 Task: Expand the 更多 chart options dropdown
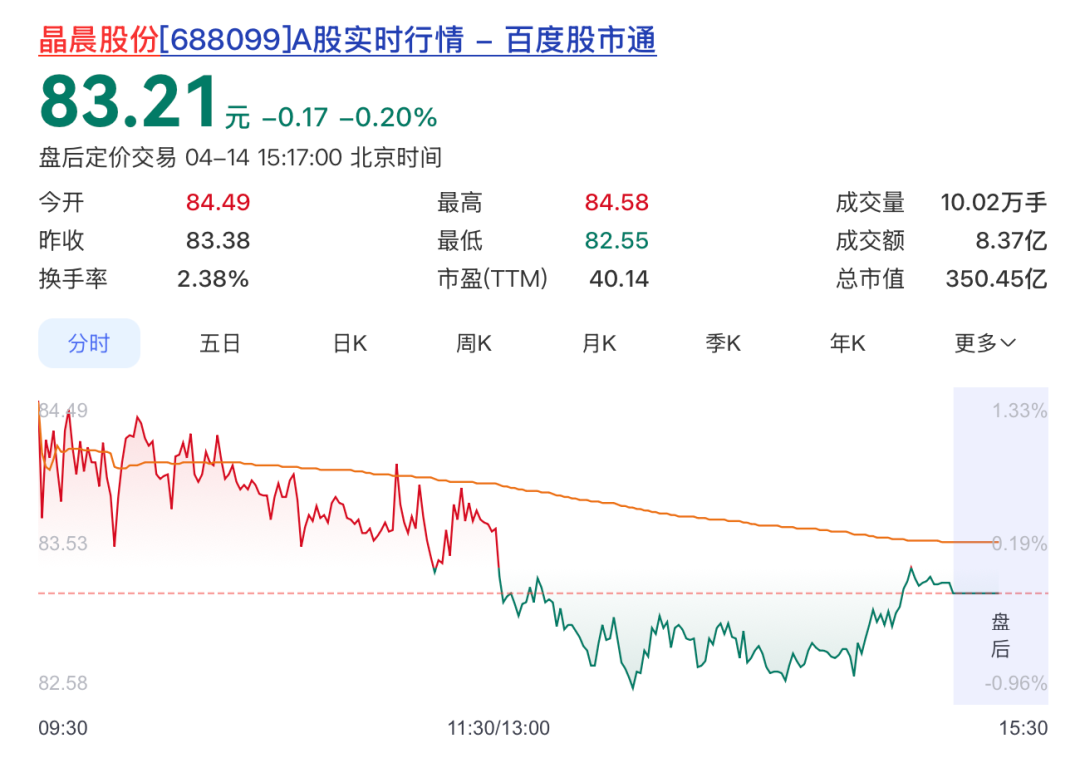[x=985, y=344]
